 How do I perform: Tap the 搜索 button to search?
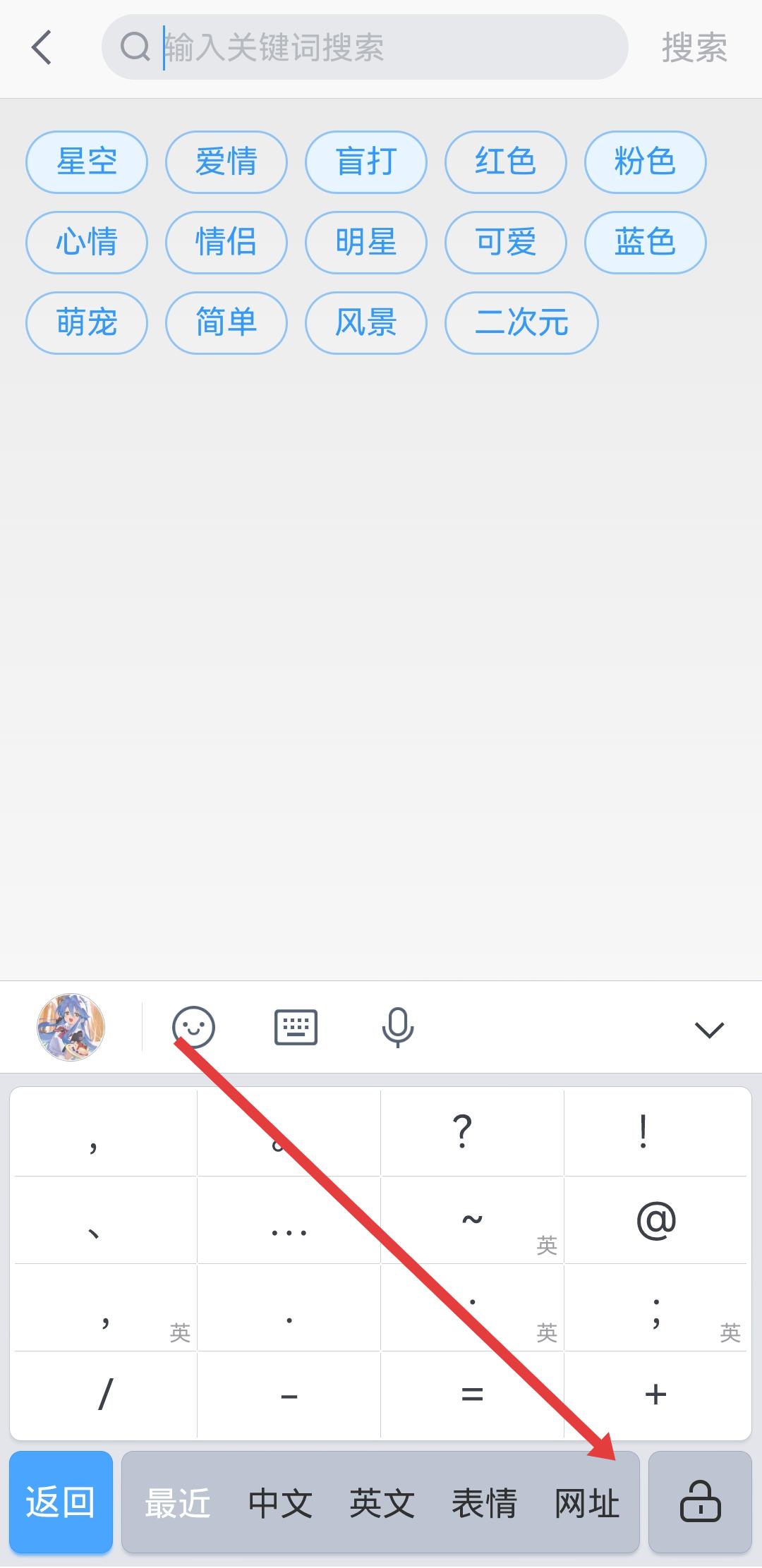694,48
